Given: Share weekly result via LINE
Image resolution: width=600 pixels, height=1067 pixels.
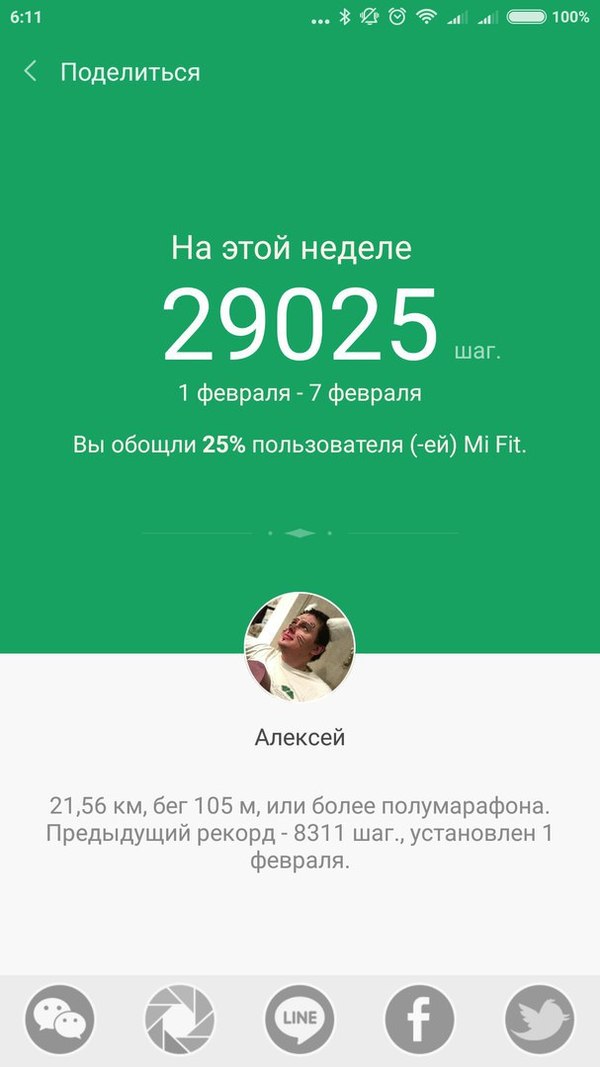Looking at the screenshot, I should [x=300, y=1019].
